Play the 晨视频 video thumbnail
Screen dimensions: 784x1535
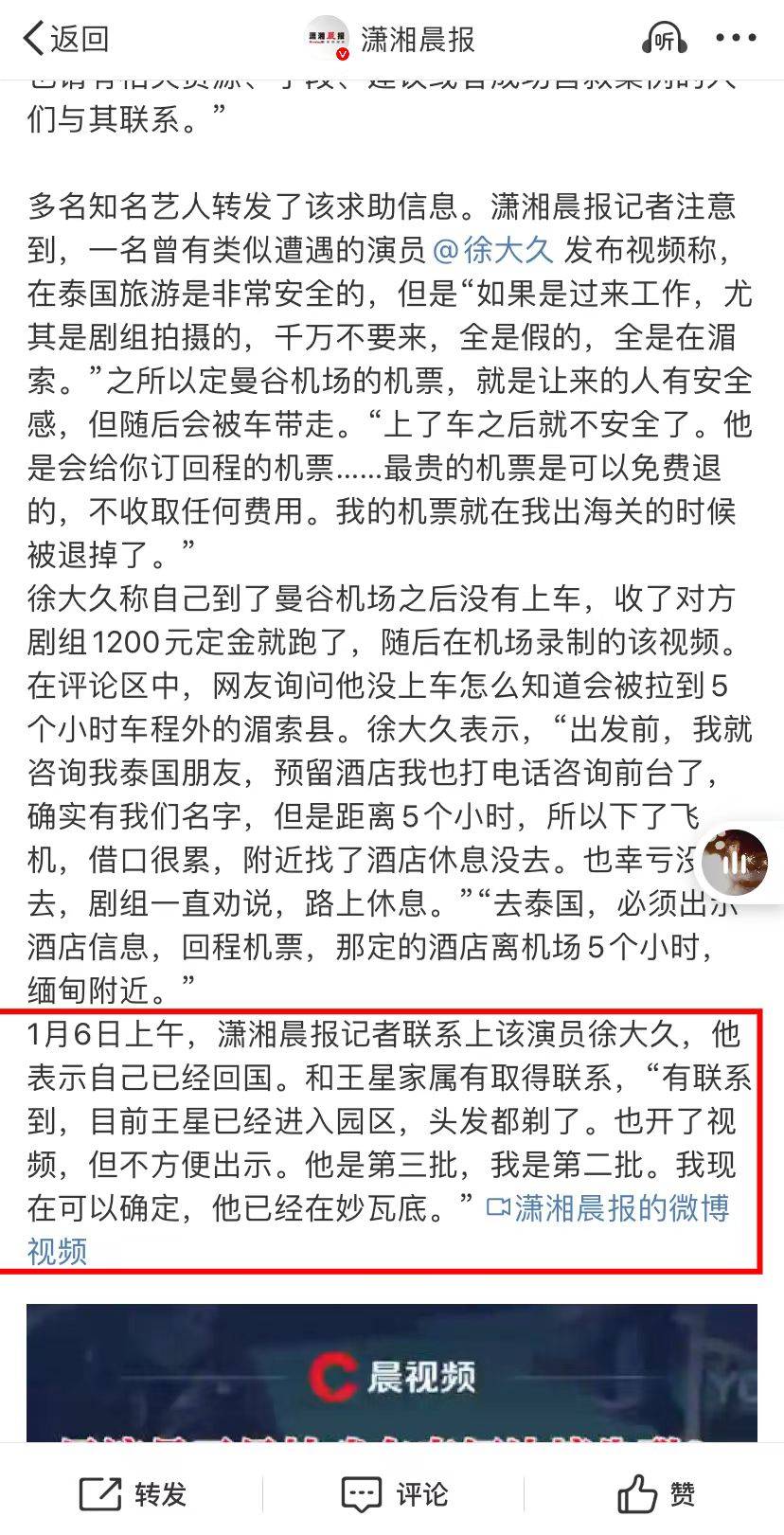coord(392,1372)
